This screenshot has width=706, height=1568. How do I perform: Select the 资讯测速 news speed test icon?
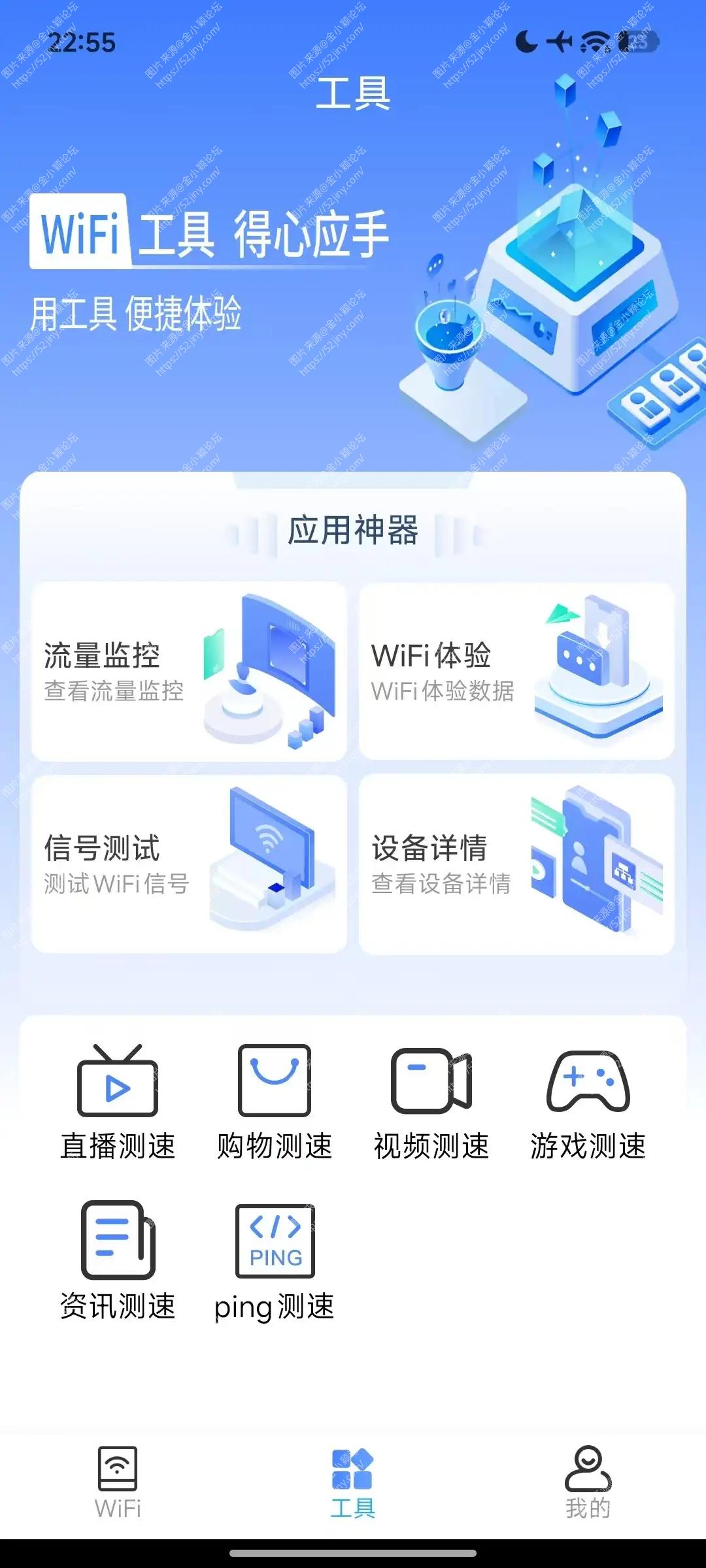pyautogui.click(x=118, y=1241)
